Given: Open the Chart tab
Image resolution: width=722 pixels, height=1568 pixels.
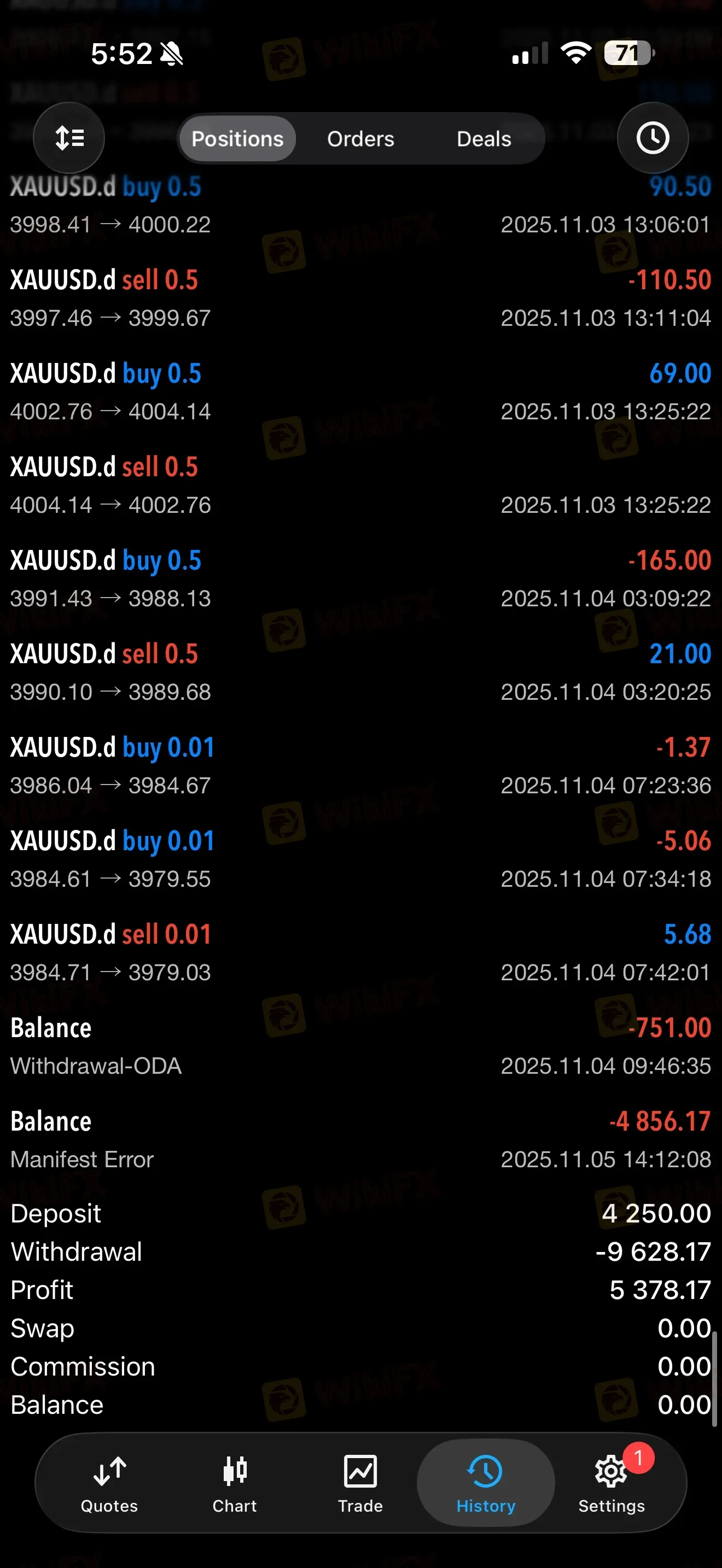Looking at the screenshot, I should [x=234, y=1484].
